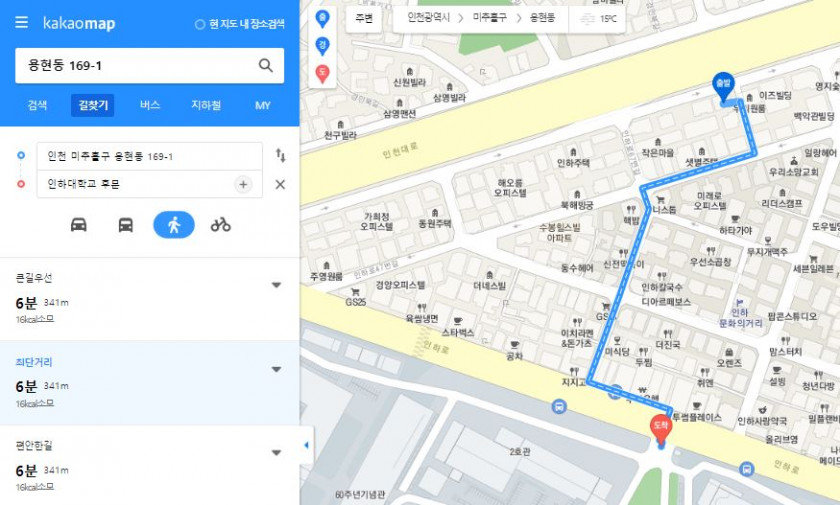
Task: Expand the 최단거리 route details
Action: 277,369
